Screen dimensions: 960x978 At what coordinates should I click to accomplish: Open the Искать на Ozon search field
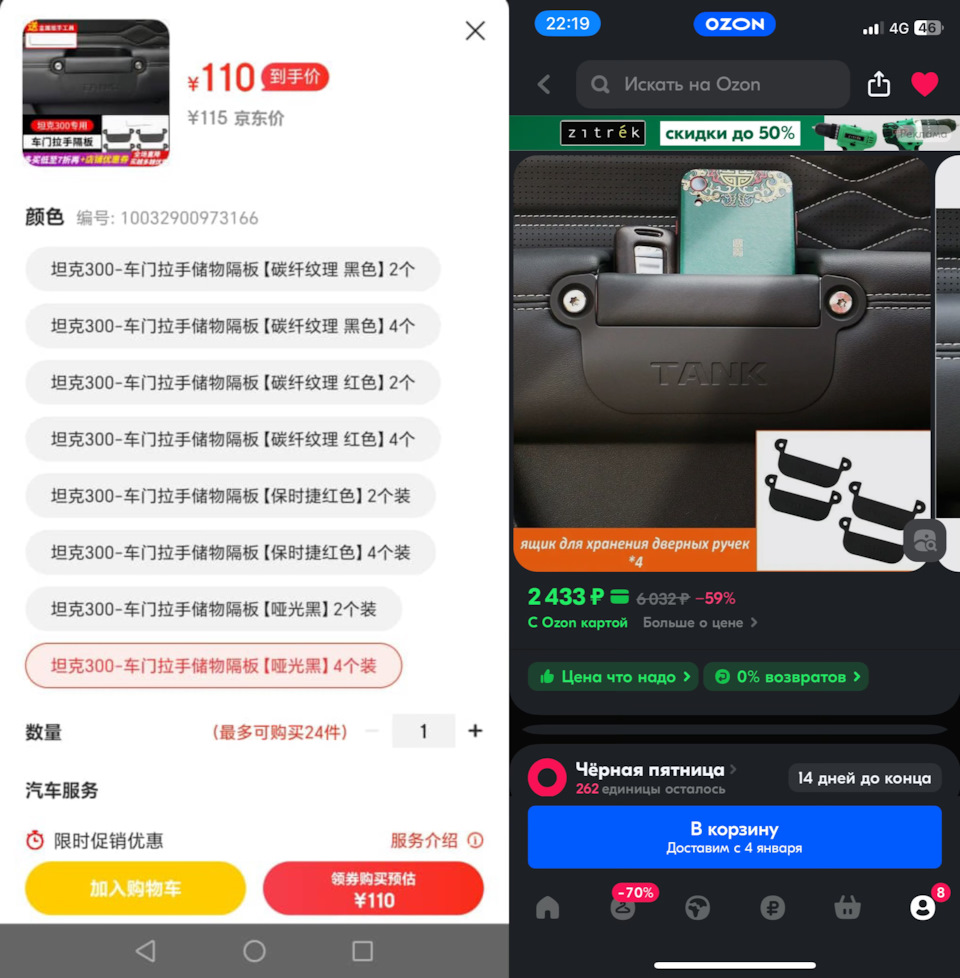[x=712, y=85]
